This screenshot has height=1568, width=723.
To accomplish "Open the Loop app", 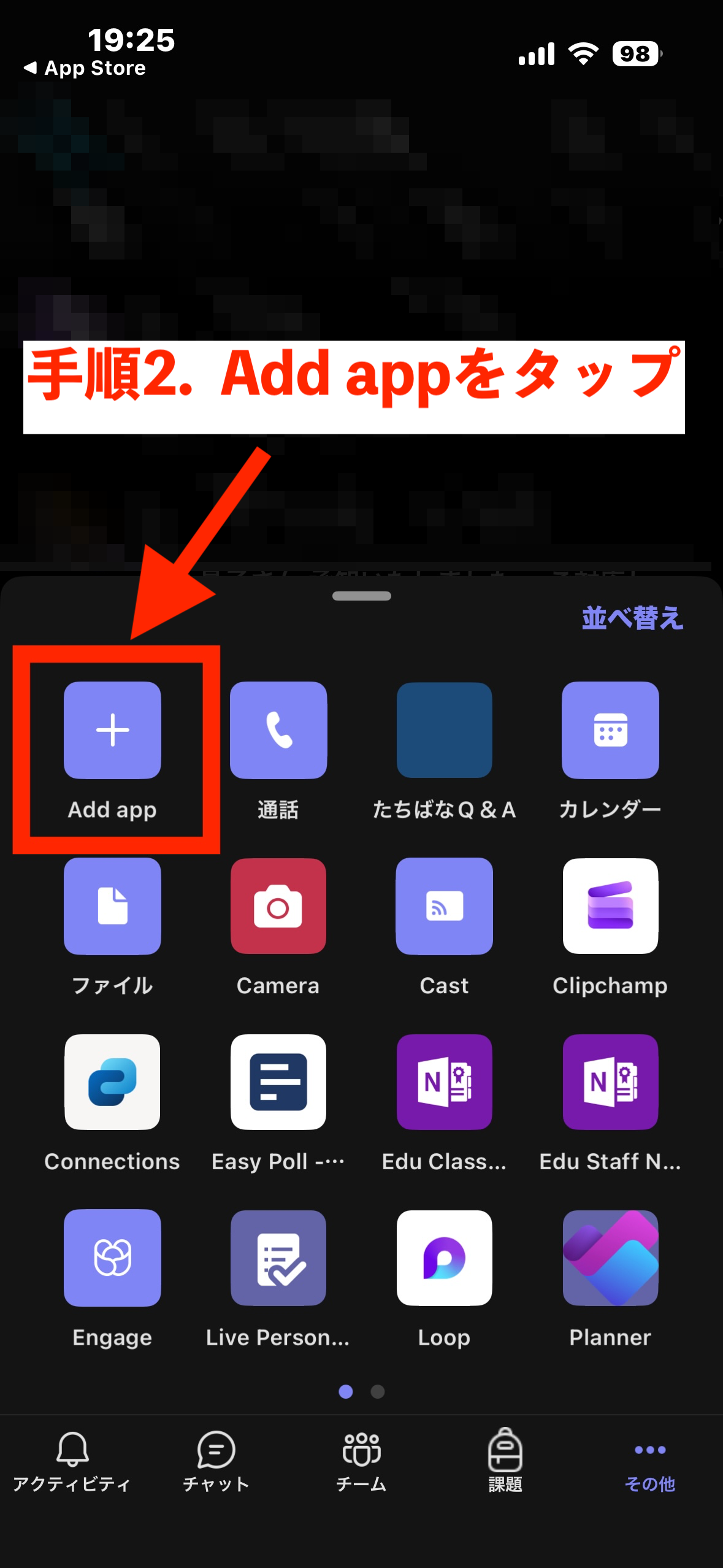I will tap(444, 1258).
